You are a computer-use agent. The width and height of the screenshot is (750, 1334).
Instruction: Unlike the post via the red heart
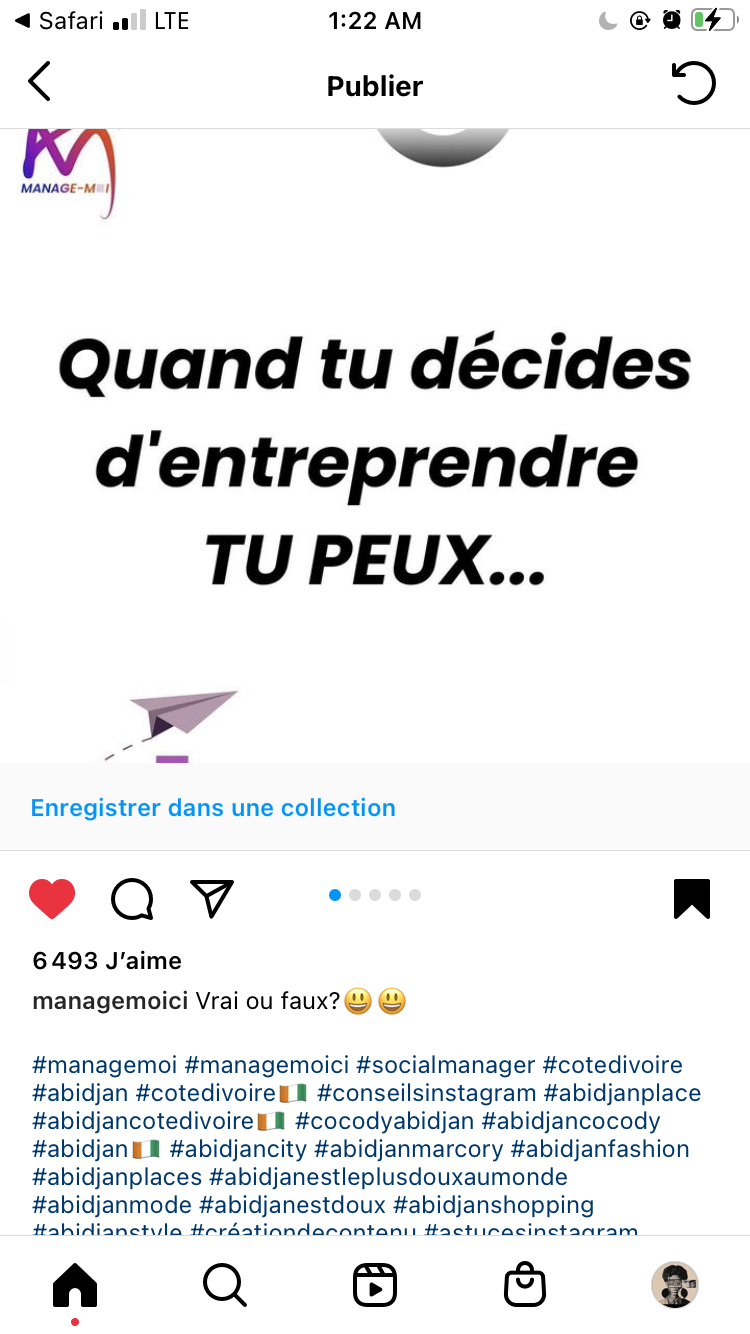pyautogui.click(x=52, y=898)
